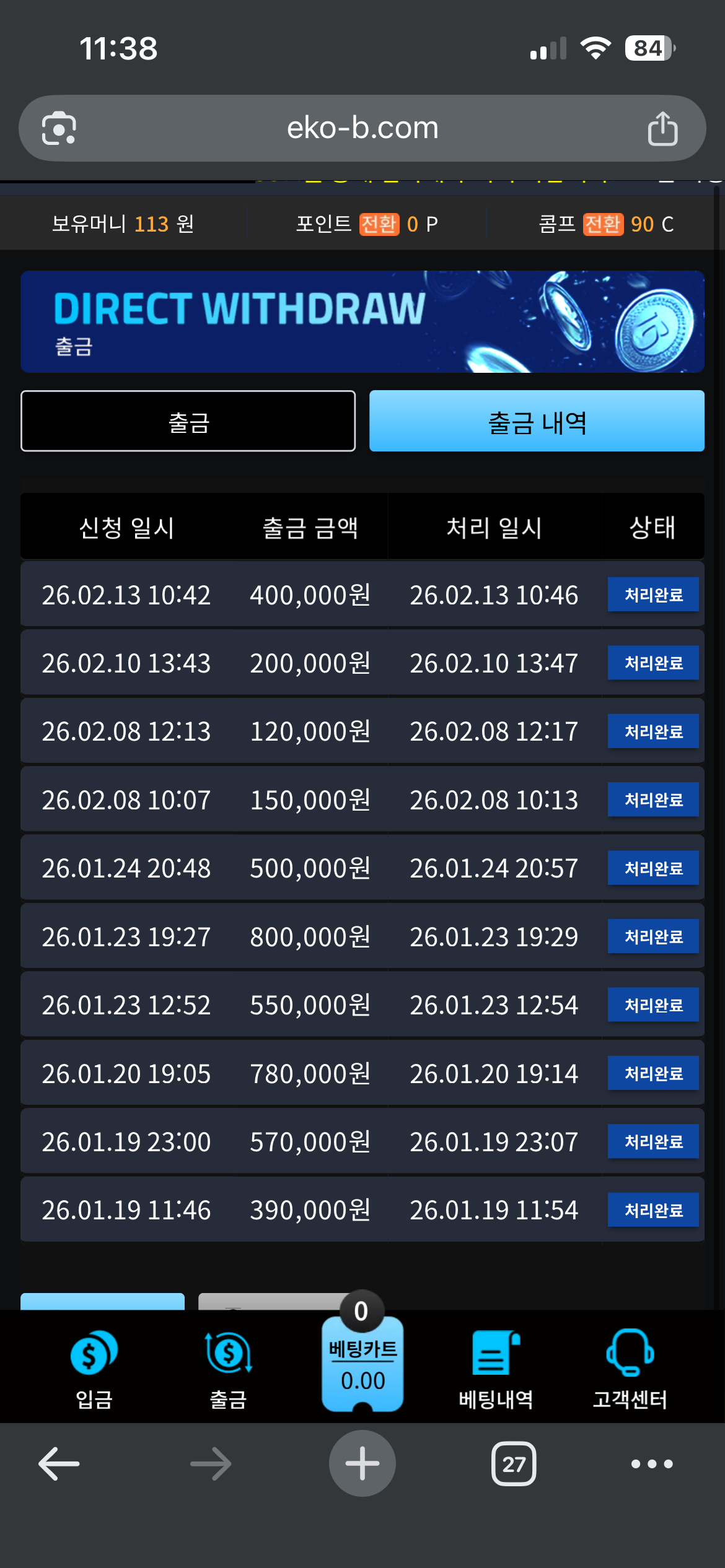The width and height of the screenshot is (725, 1568).
Task: Select the 출금 내역 tab
Action: [x=537, y=421]
